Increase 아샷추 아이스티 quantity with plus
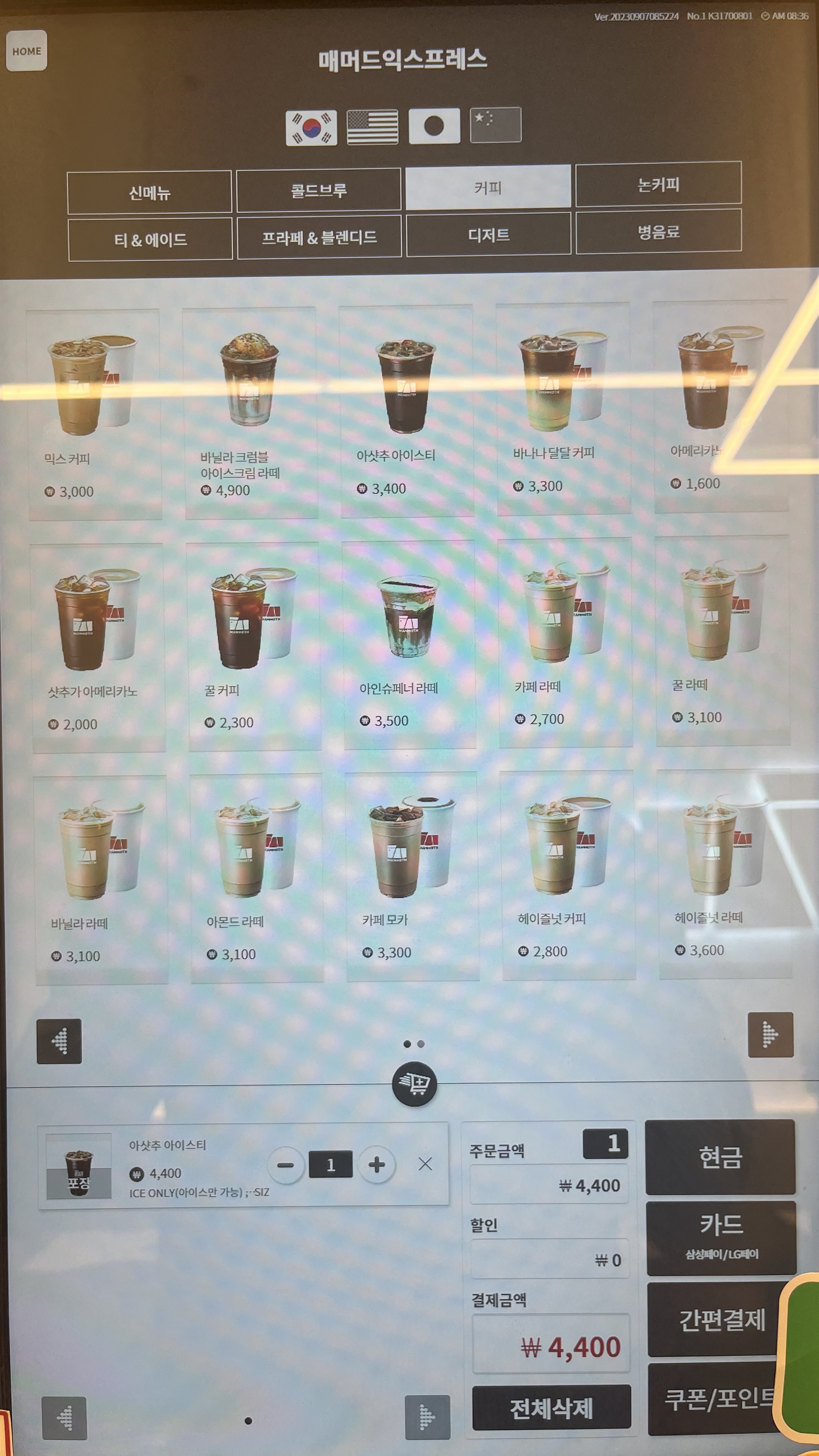Image resolution: width=819 pixels, height=1456 pixels. (376, 1164)
